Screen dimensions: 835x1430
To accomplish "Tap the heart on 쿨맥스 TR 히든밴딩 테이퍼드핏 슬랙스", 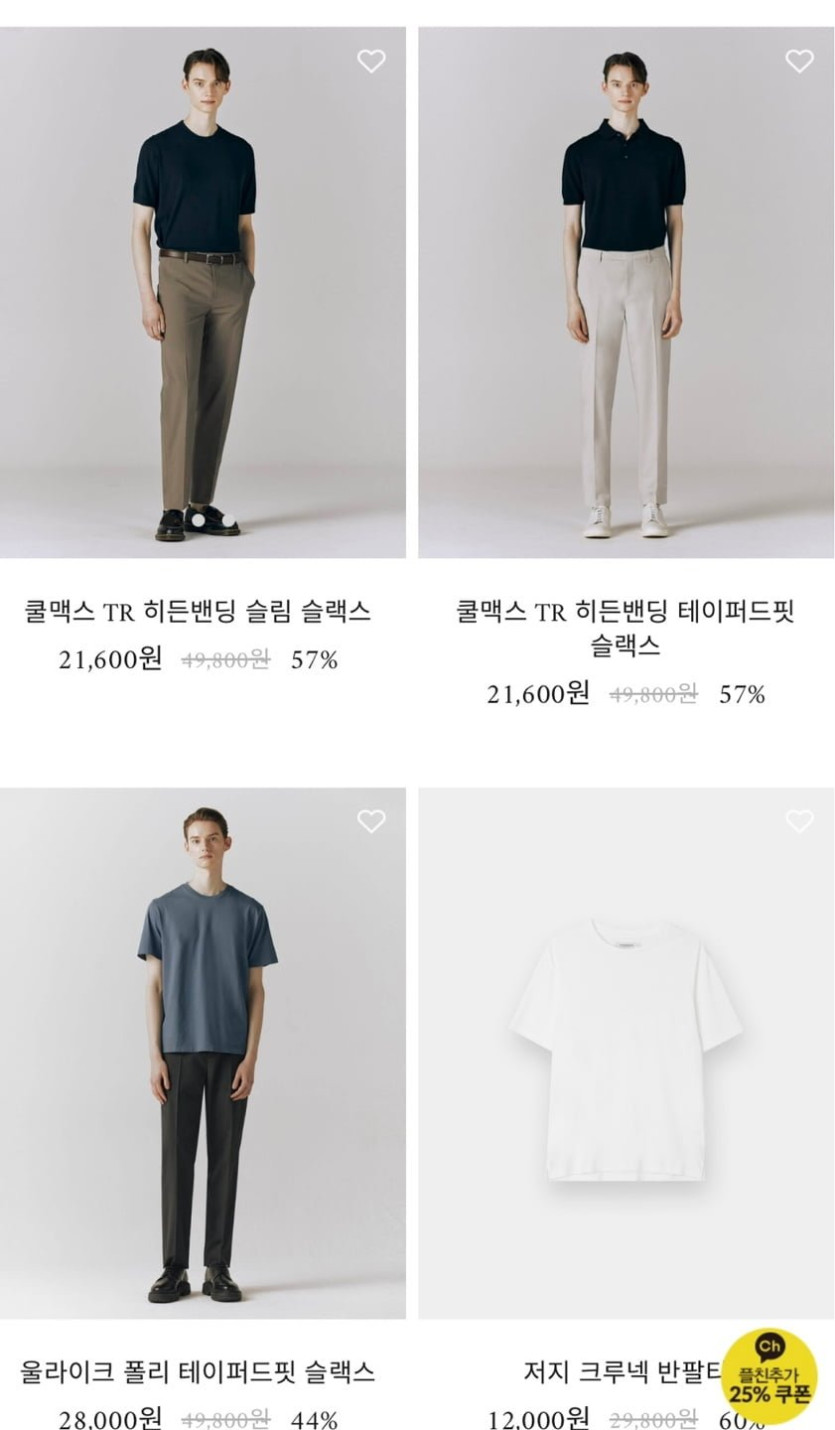I will (799, 61).
